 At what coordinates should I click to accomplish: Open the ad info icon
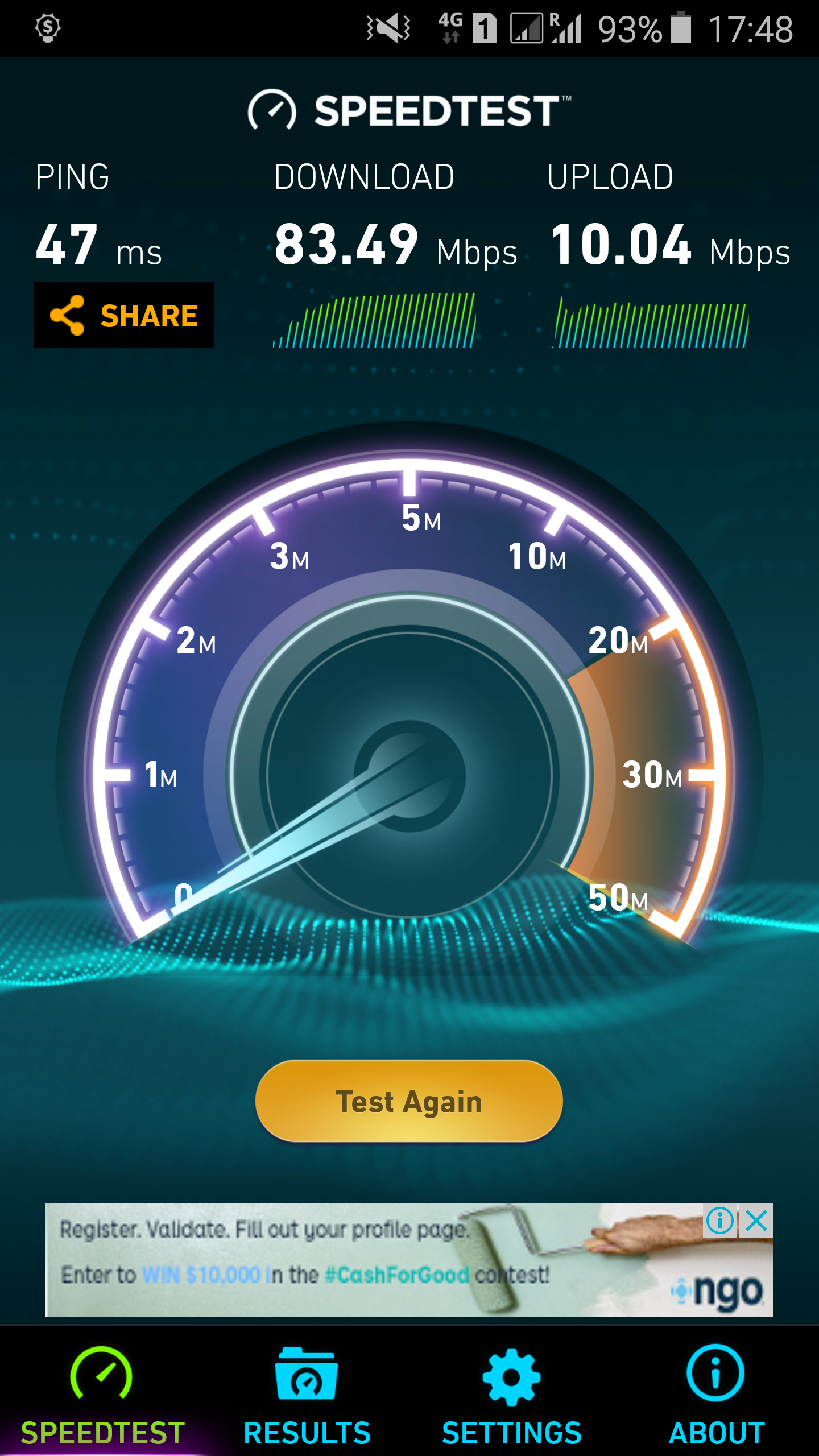[x=719, y=1221]
